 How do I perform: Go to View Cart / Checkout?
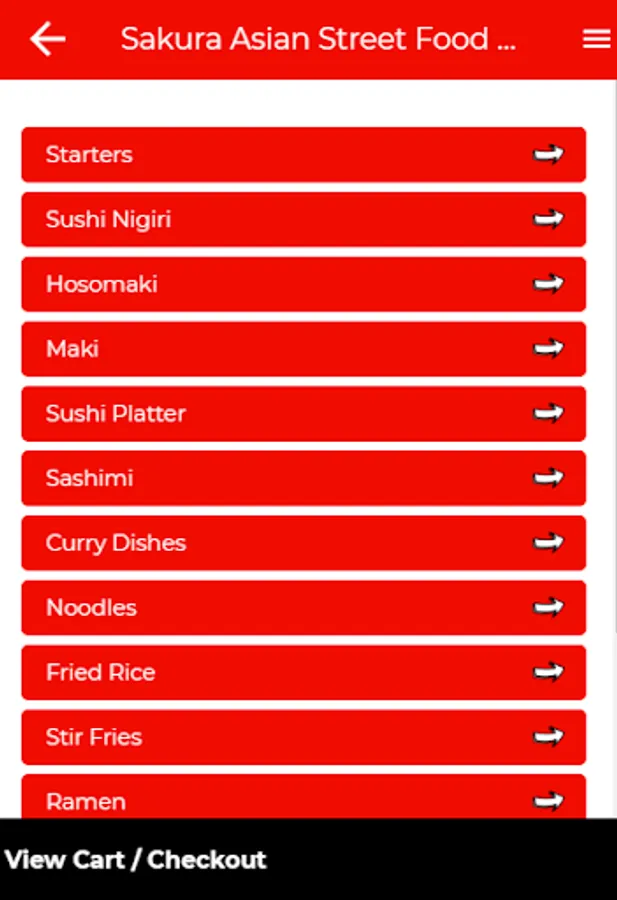point(136,860)
